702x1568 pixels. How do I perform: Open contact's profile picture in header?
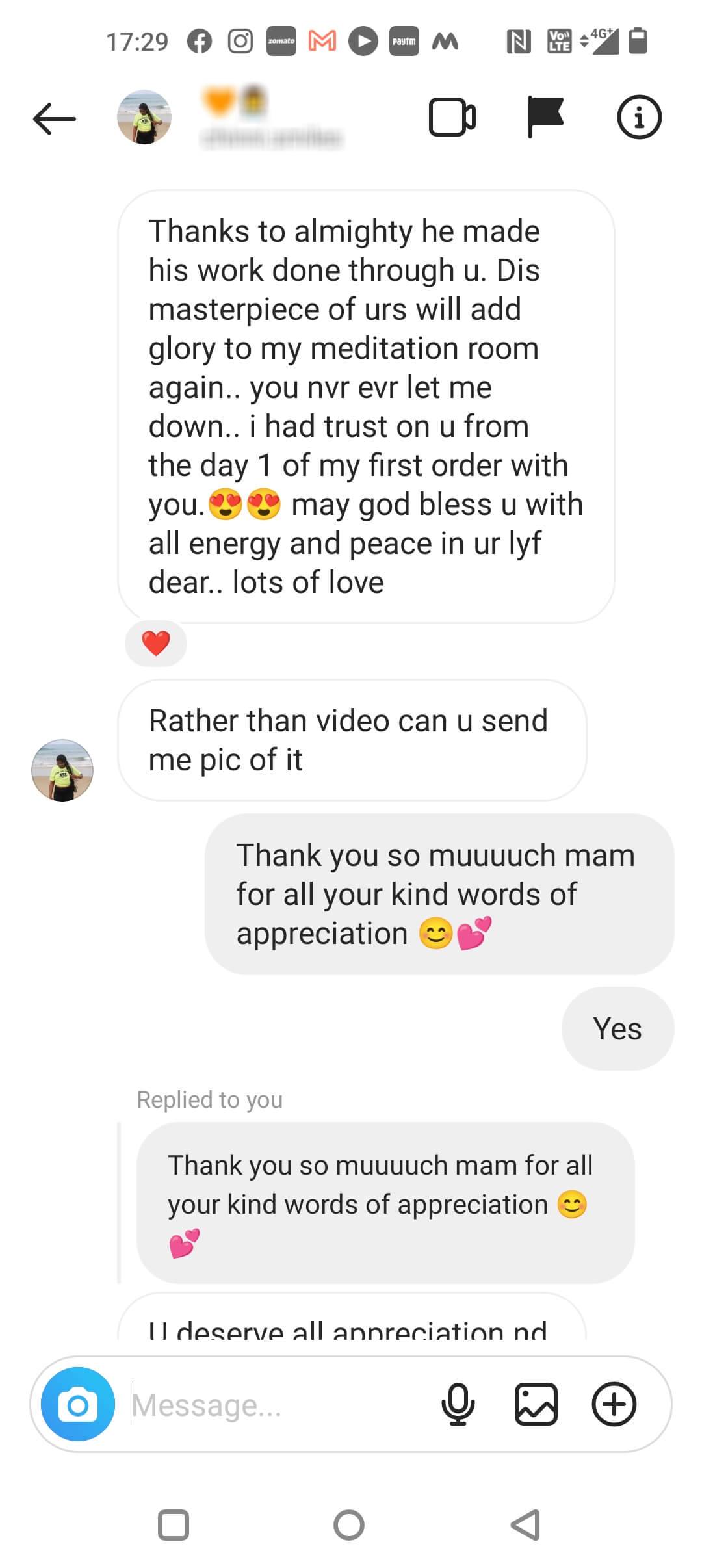click(144, 117)
